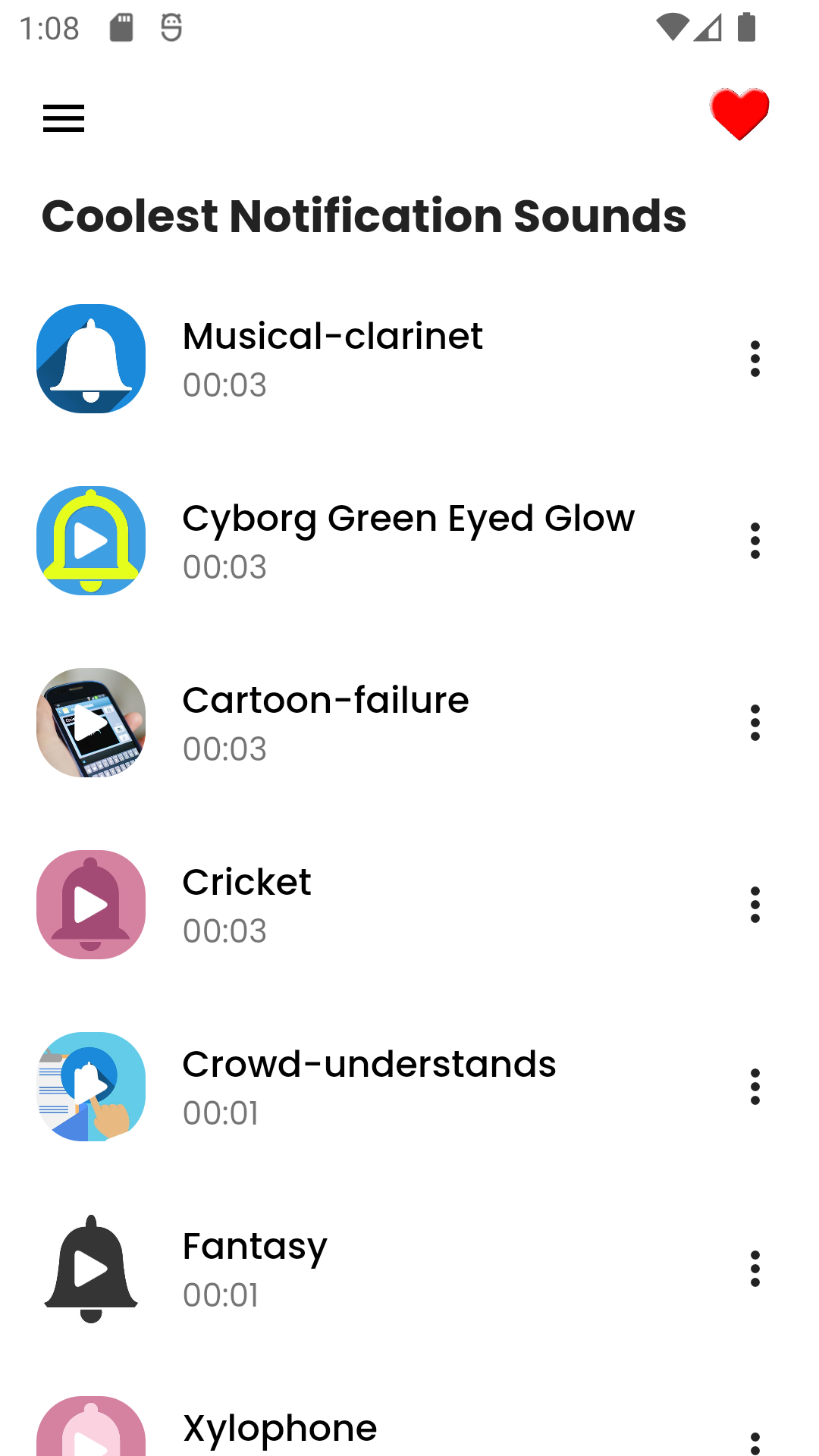Play the Musical-clarinet sound
The width and height of the screenshot is (819, 1456).
(91, 359)
